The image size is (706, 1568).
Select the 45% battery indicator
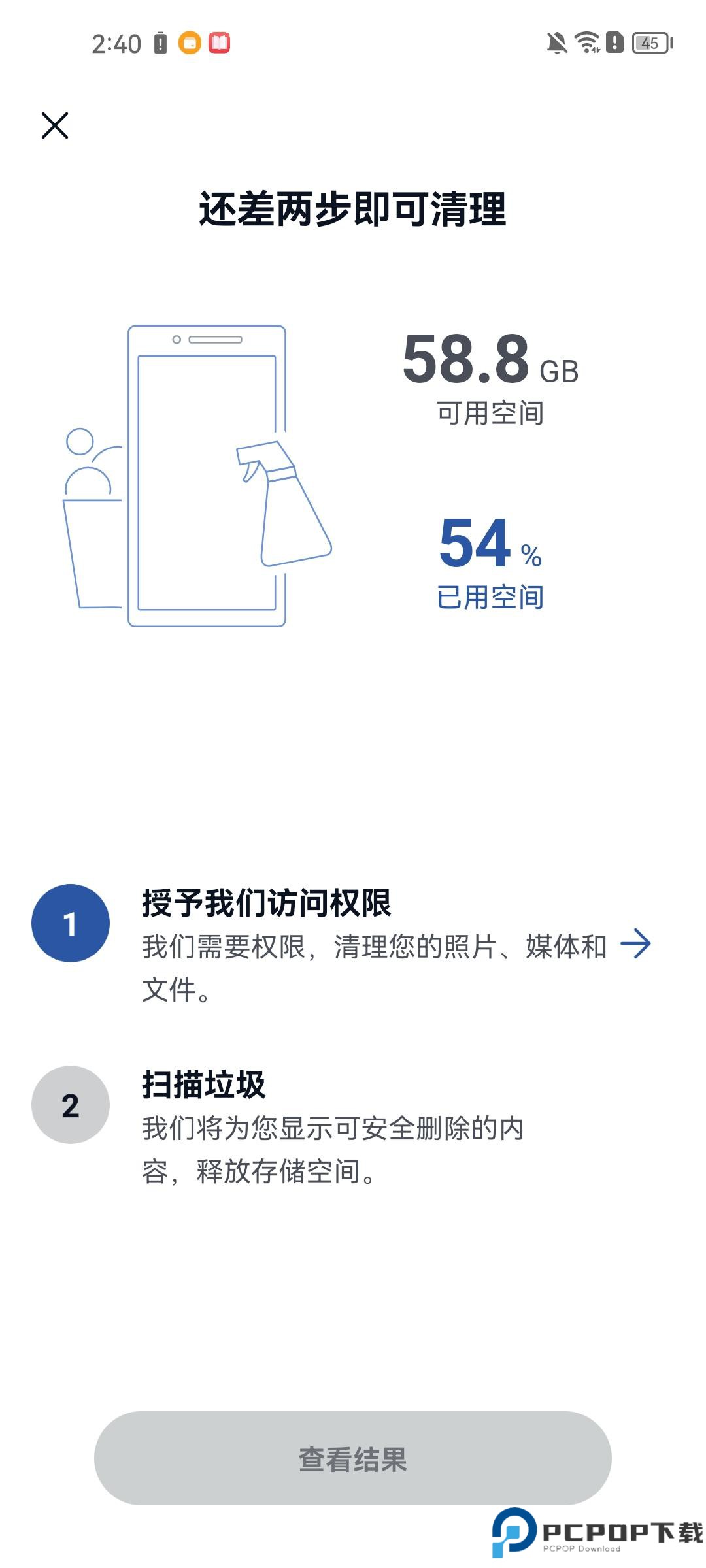648,42
